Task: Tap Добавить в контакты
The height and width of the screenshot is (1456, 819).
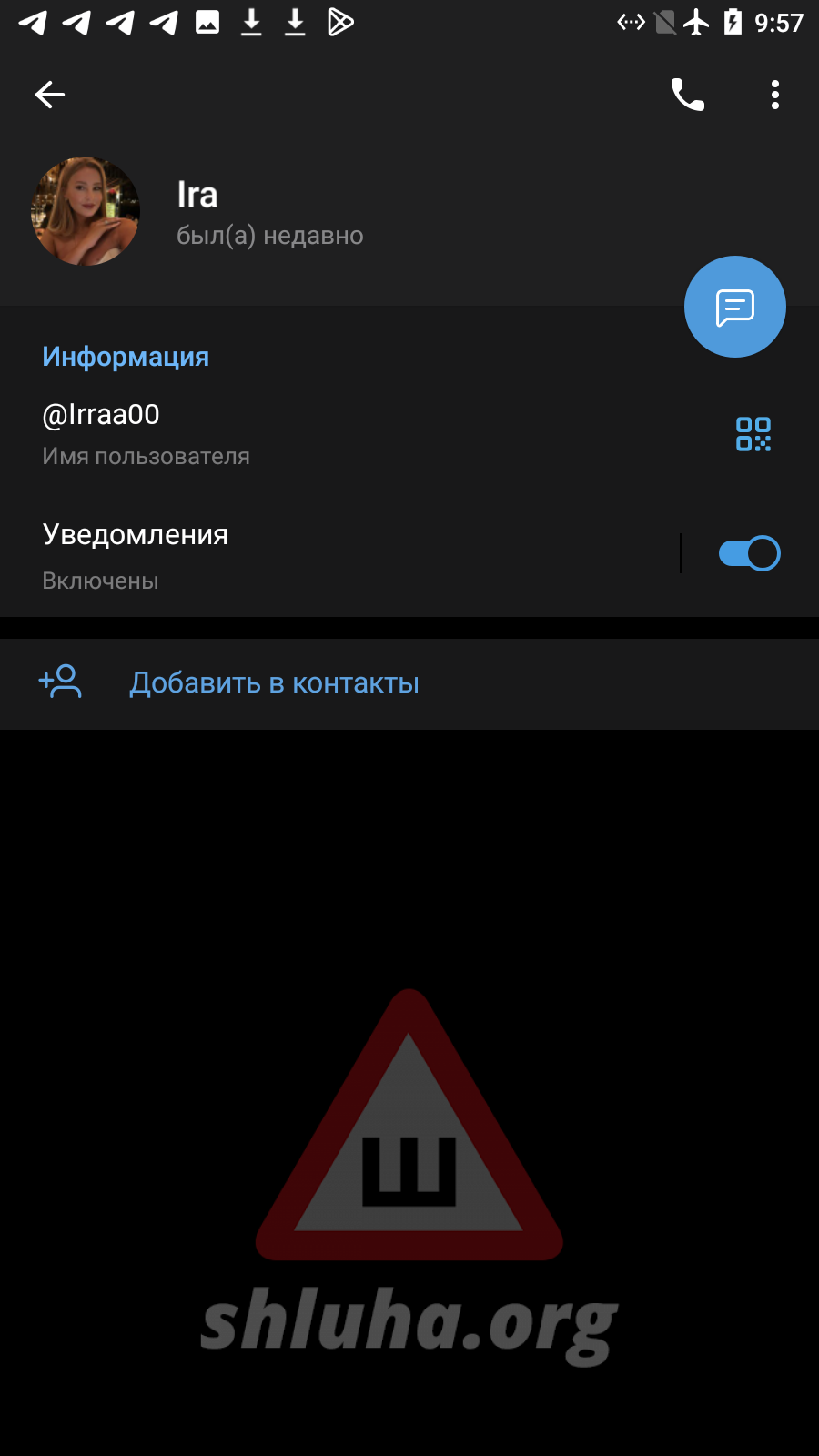Action: [273, 682]
